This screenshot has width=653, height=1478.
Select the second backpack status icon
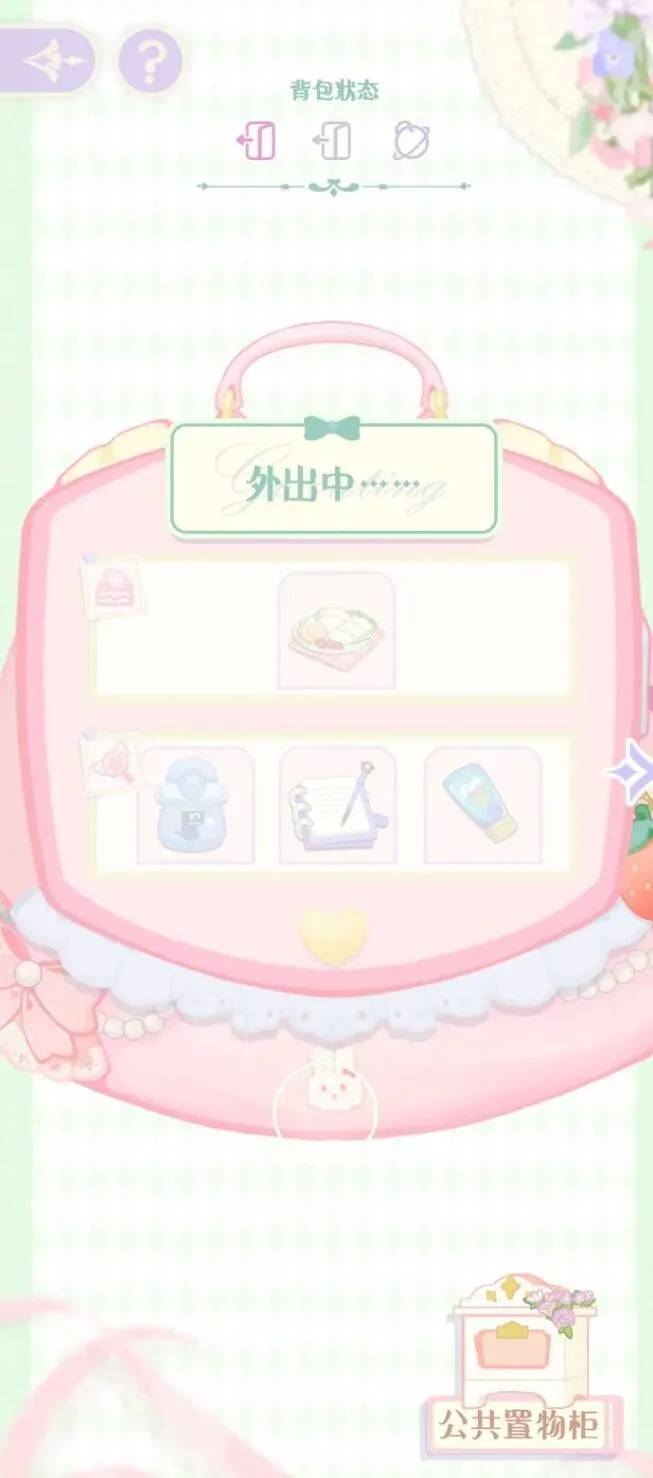point(333,141)
